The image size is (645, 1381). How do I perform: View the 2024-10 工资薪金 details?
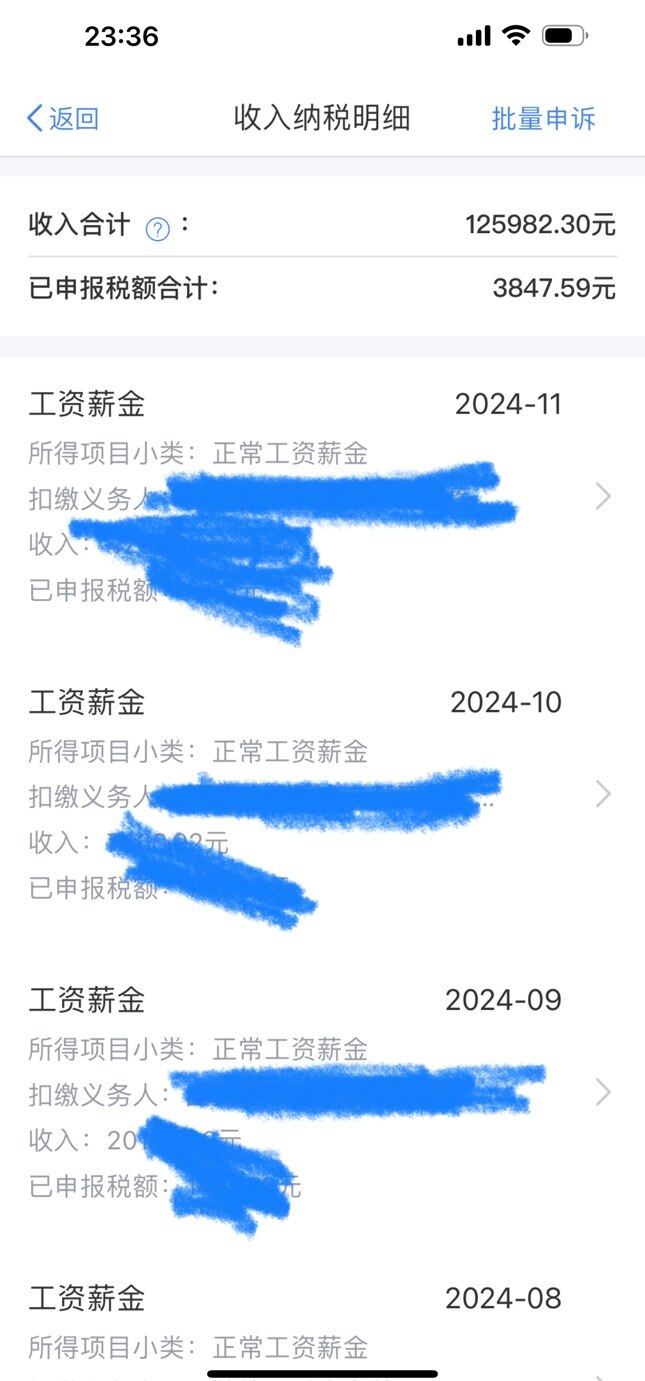[320, 793]
